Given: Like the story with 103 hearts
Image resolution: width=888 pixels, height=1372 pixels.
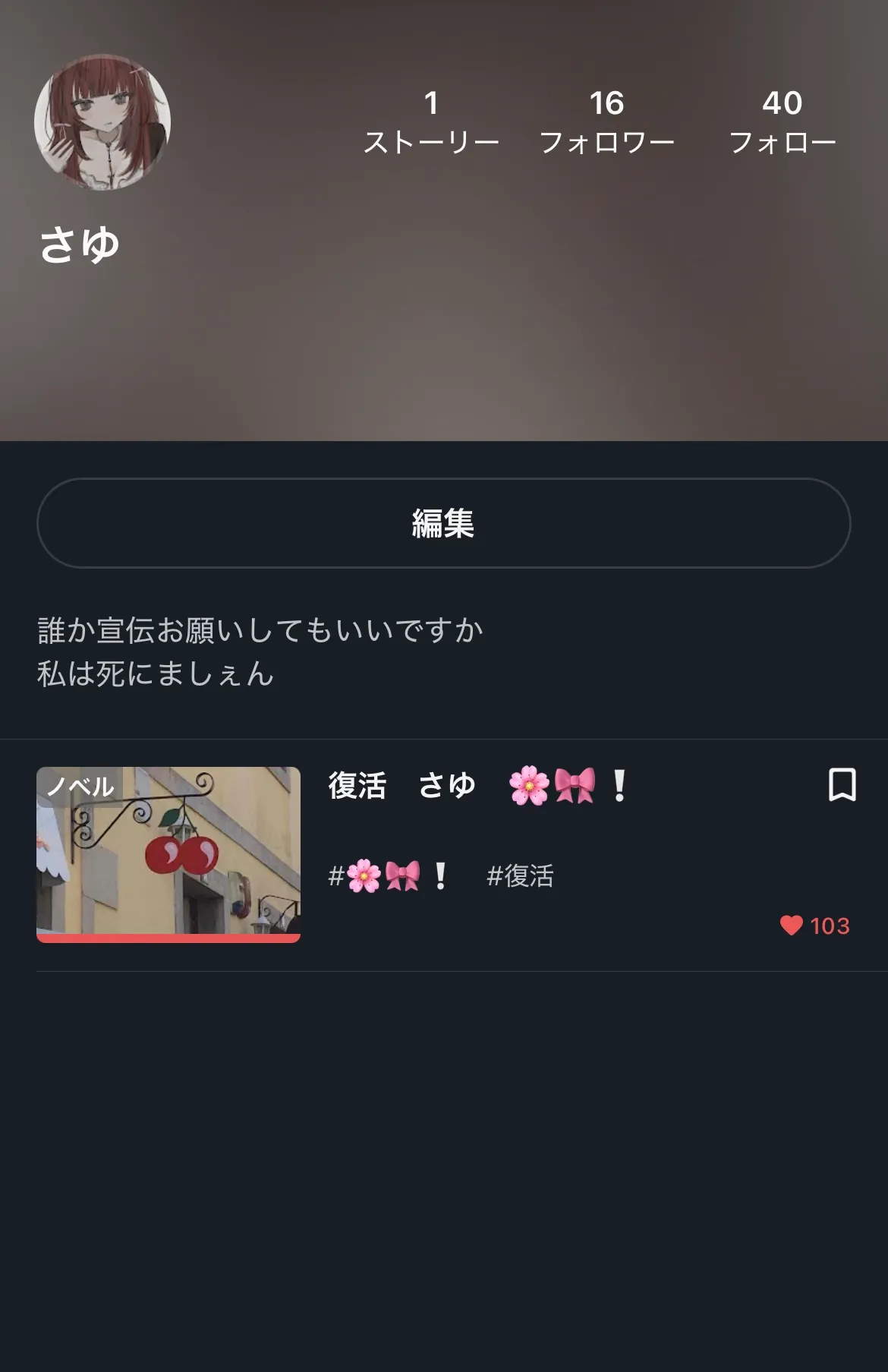Looking at the screenshot, I should click(792, 926).
